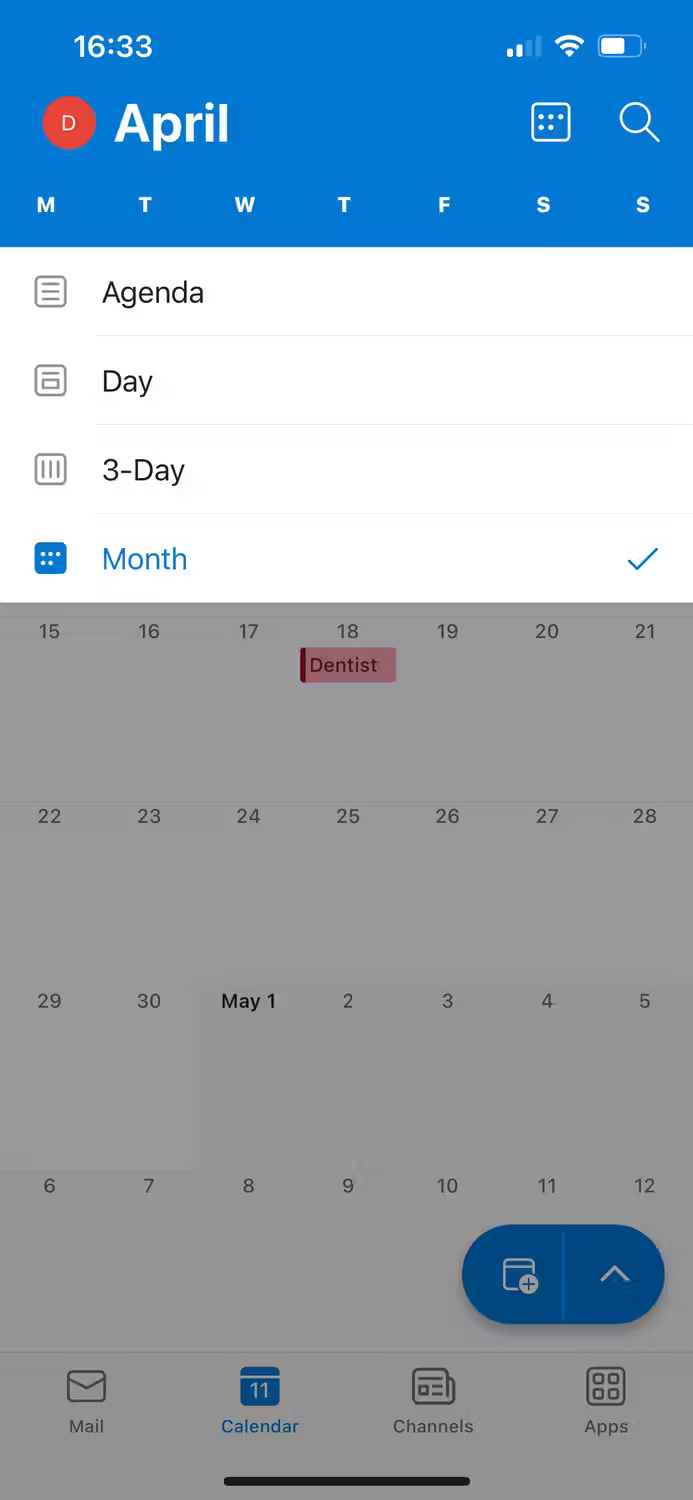Select the Day view option
Image resolution: width=693 pixels, height=1500 pixels.
click(x=346, y=381)
